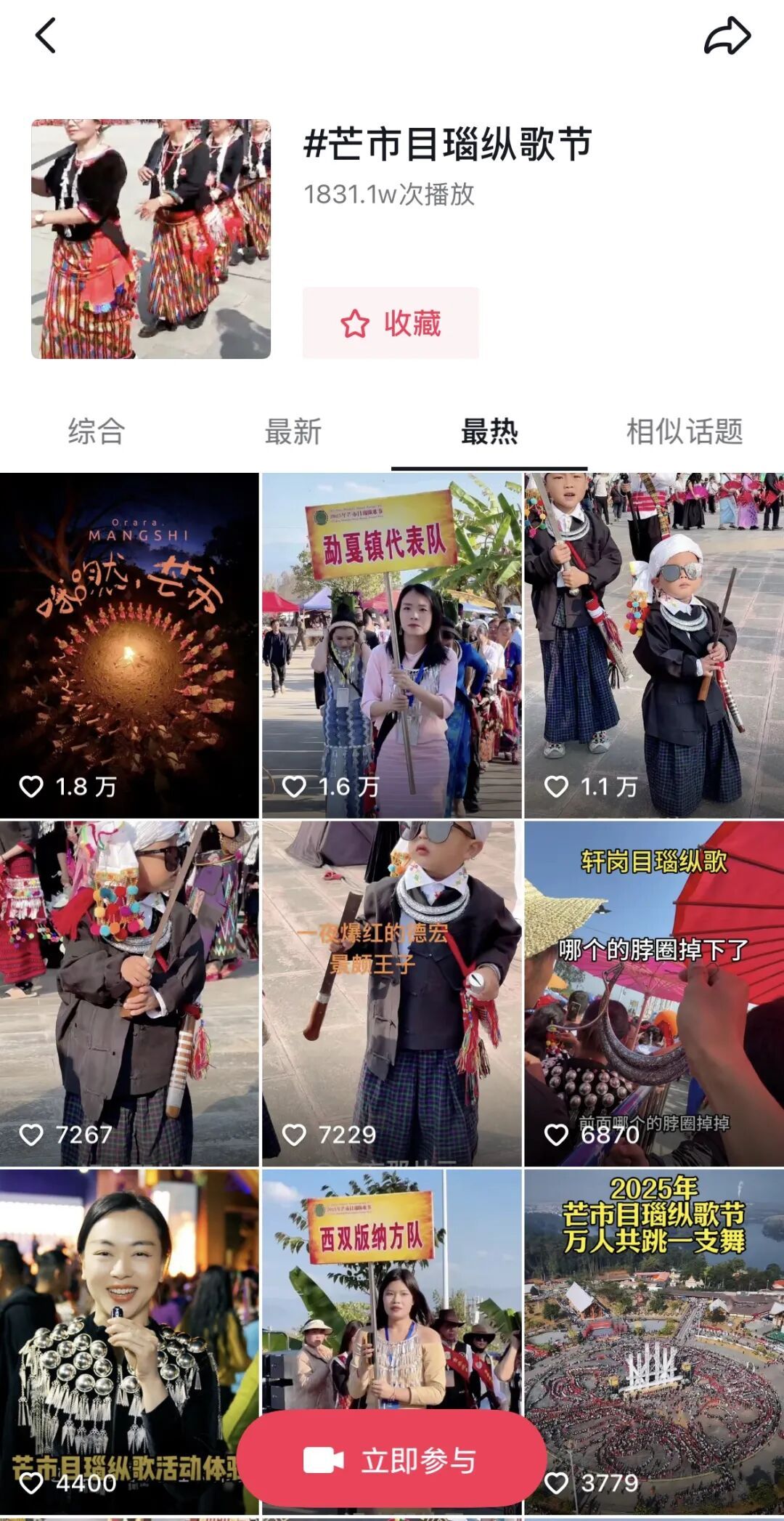
Task: Go back to the previous page
Action: click(x=46, y=36)
